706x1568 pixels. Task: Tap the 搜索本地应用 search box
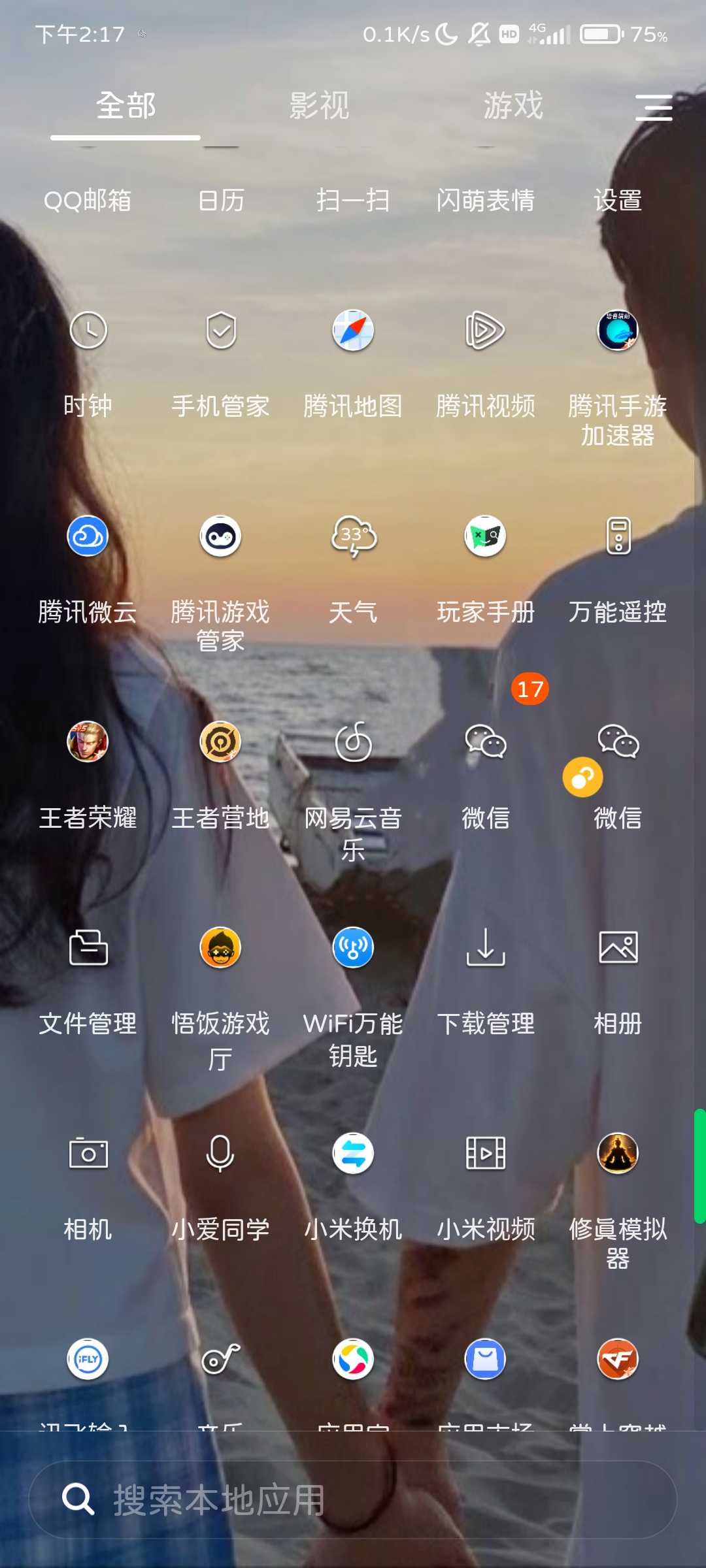click(353, 1499)
